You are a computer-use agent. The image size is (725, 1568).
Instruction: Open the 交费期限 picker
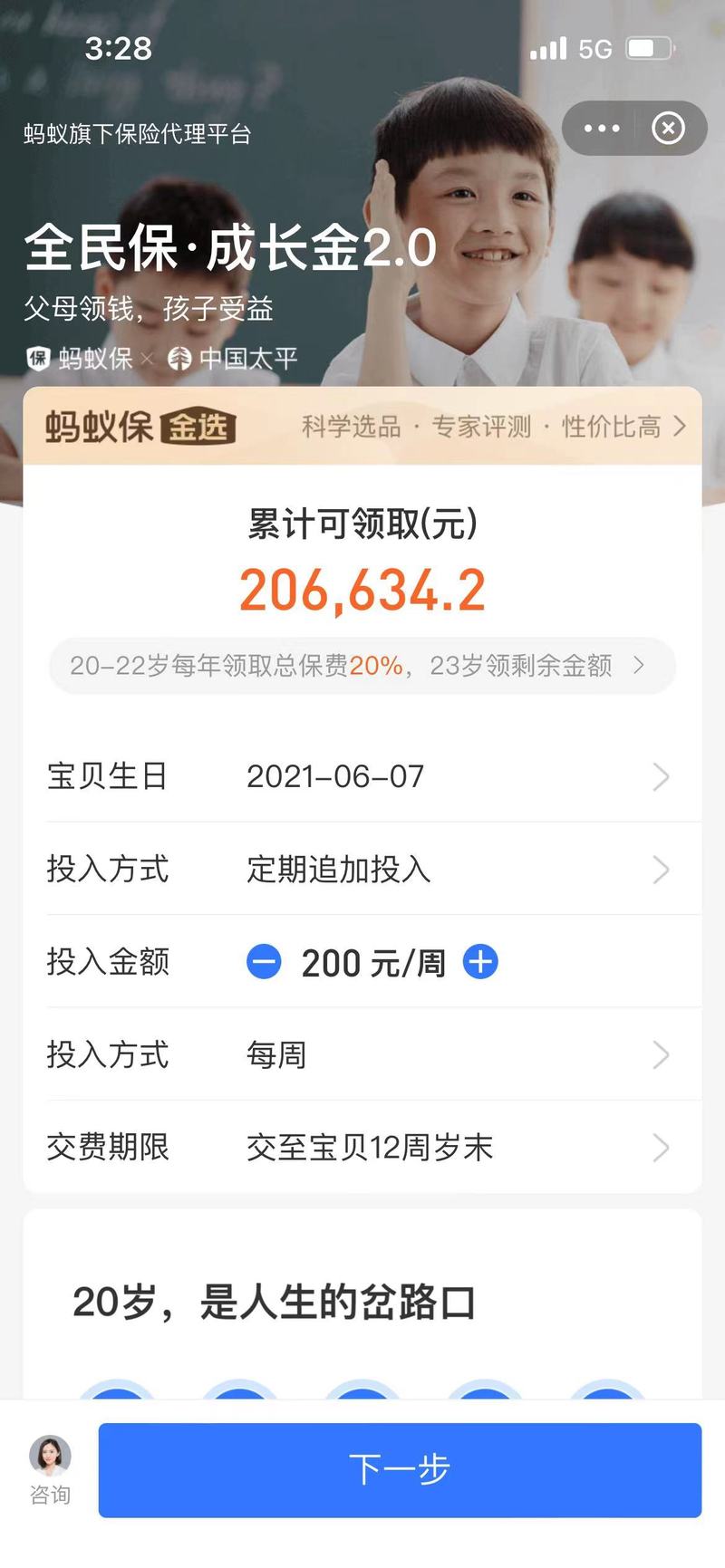pyautogui.click(x=362, y=1148)
